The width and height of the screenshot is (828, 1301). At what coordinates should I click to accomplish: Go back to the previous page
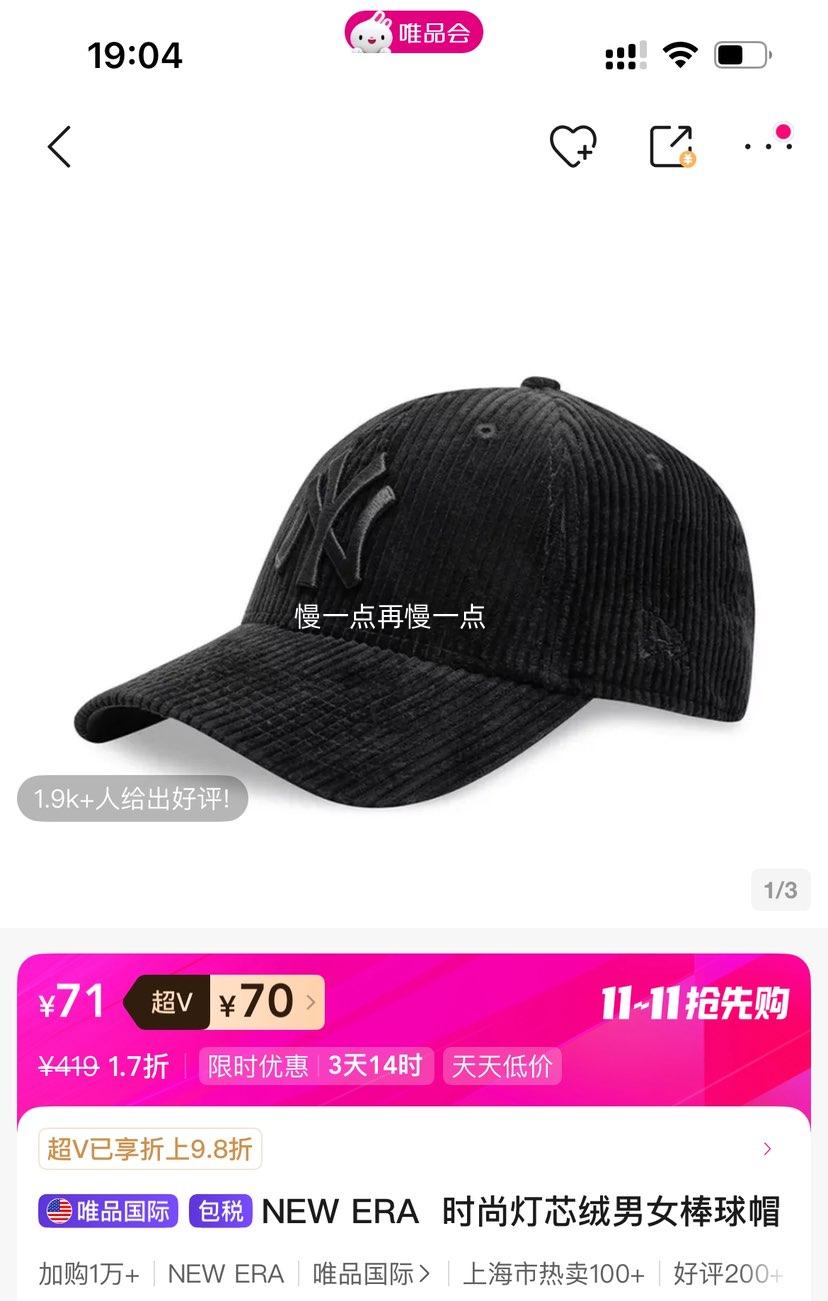coord(60,147)
